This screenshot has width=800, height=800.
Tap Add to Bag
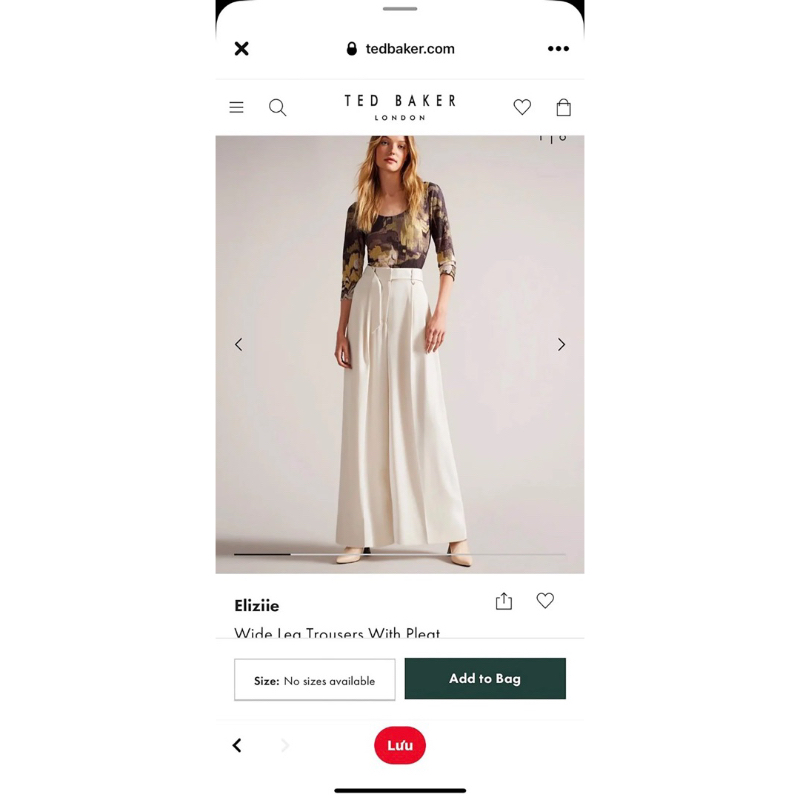[485, 679]
